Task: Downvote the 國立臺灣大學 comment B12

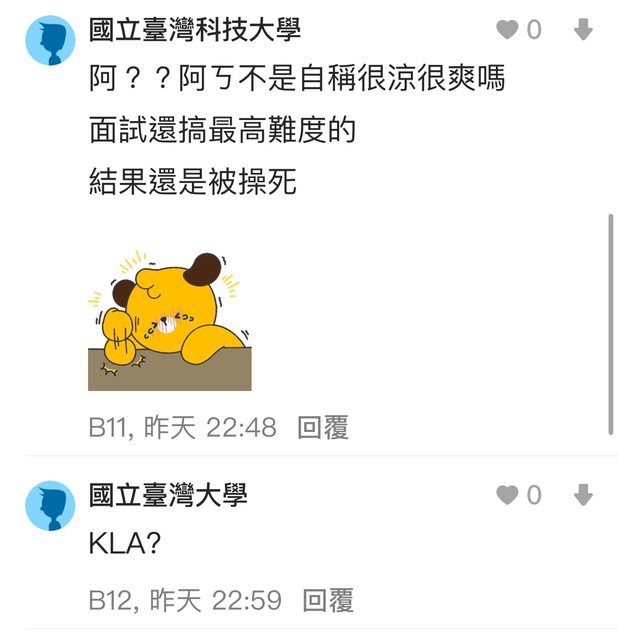Action: click(x=584, y=495)
